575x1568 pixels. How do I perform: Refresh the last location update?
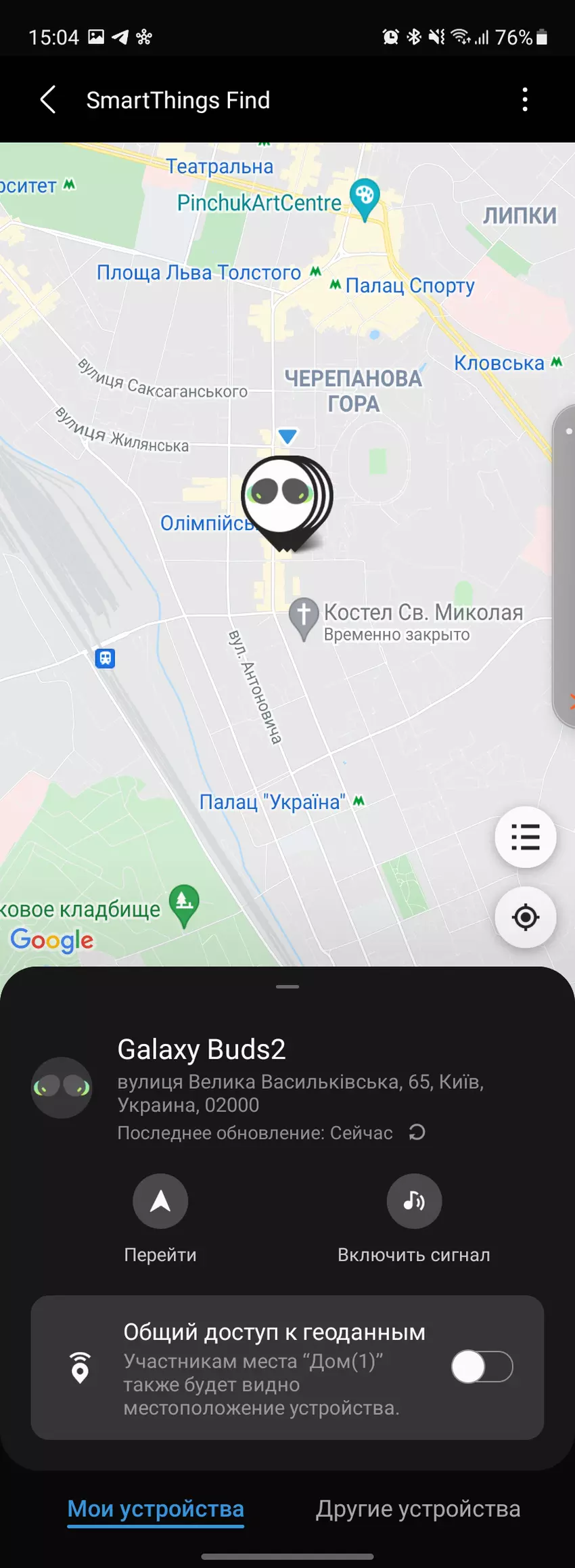coord(417,1132)
